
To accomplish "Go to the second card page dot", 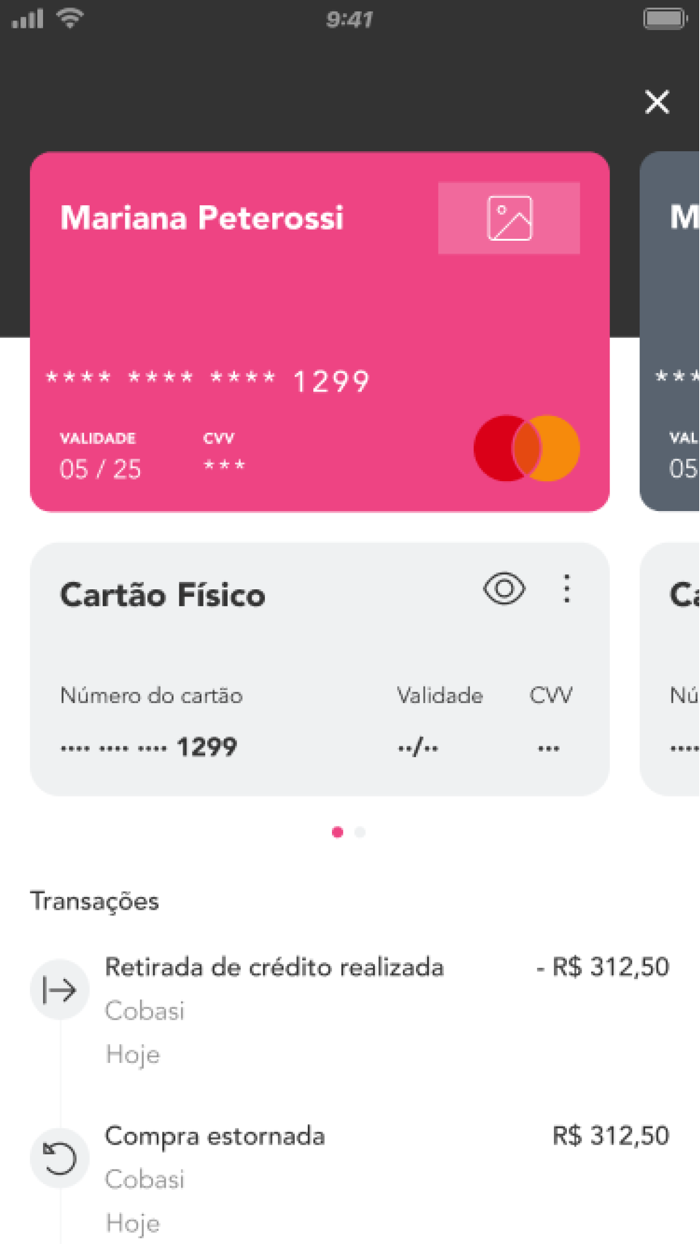I will (360, 832).
